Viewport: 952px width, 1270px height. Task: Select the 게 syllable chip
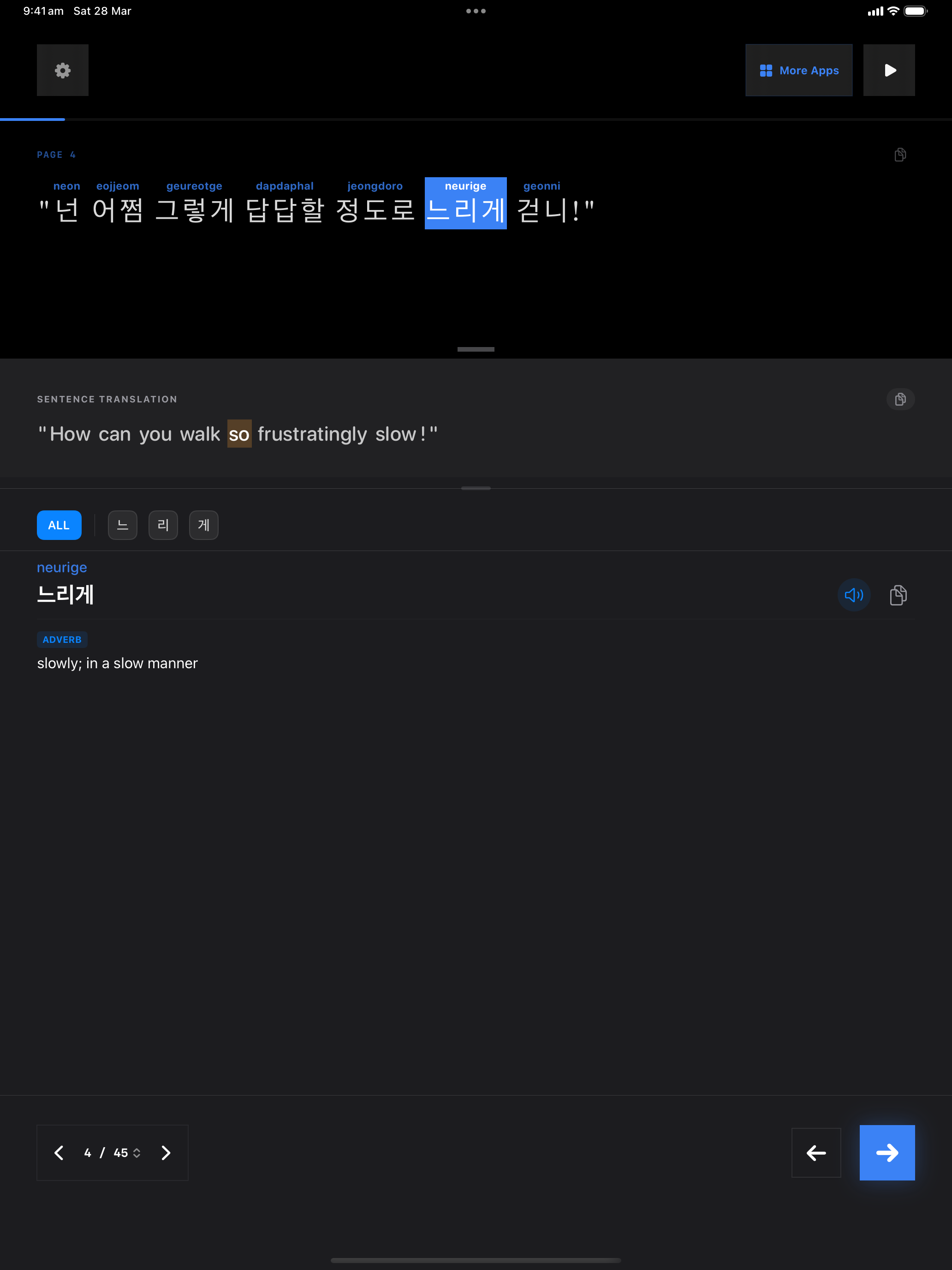pos(204,525)
